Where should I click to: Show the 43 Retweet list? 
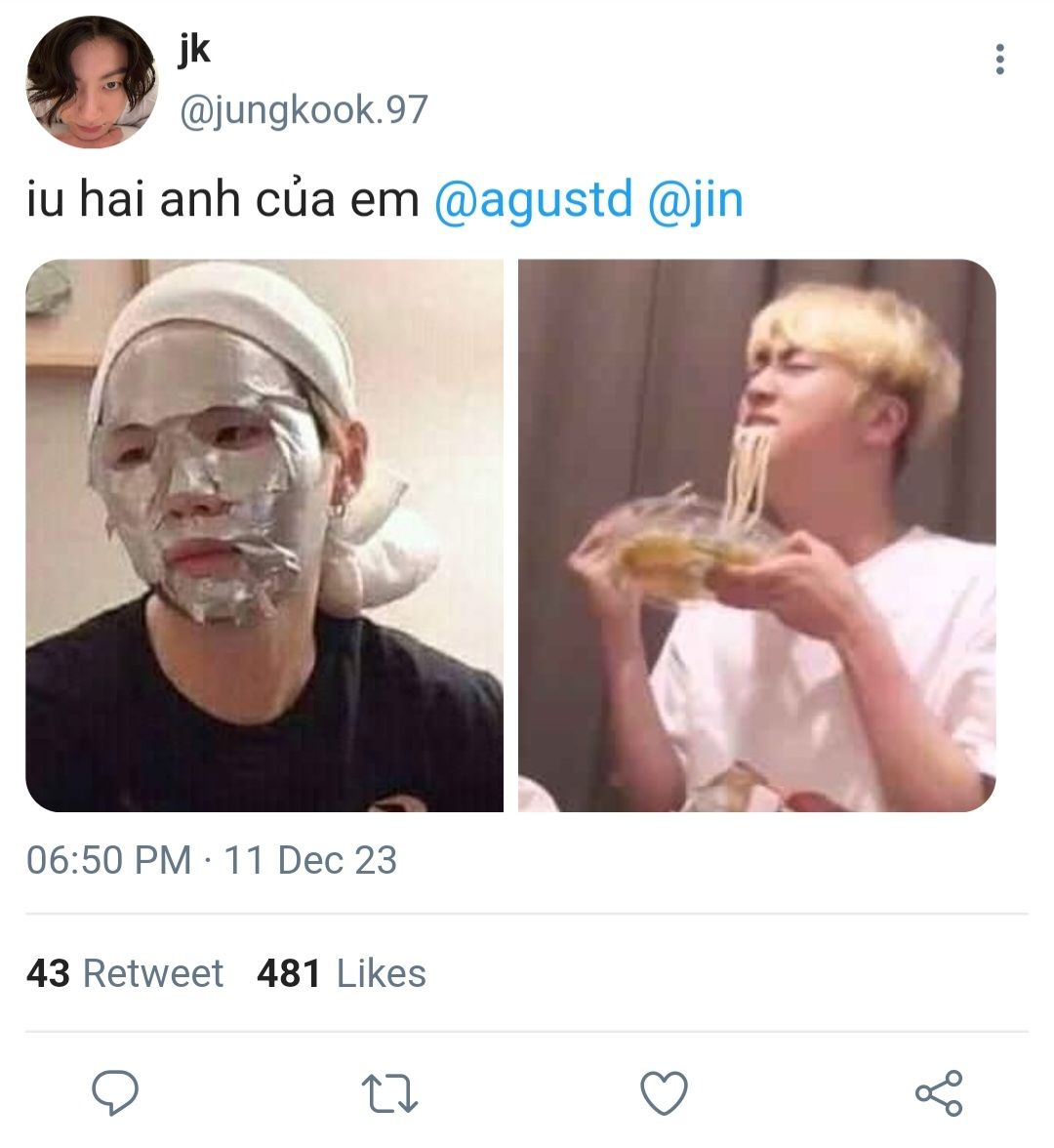tap(125, 973)
